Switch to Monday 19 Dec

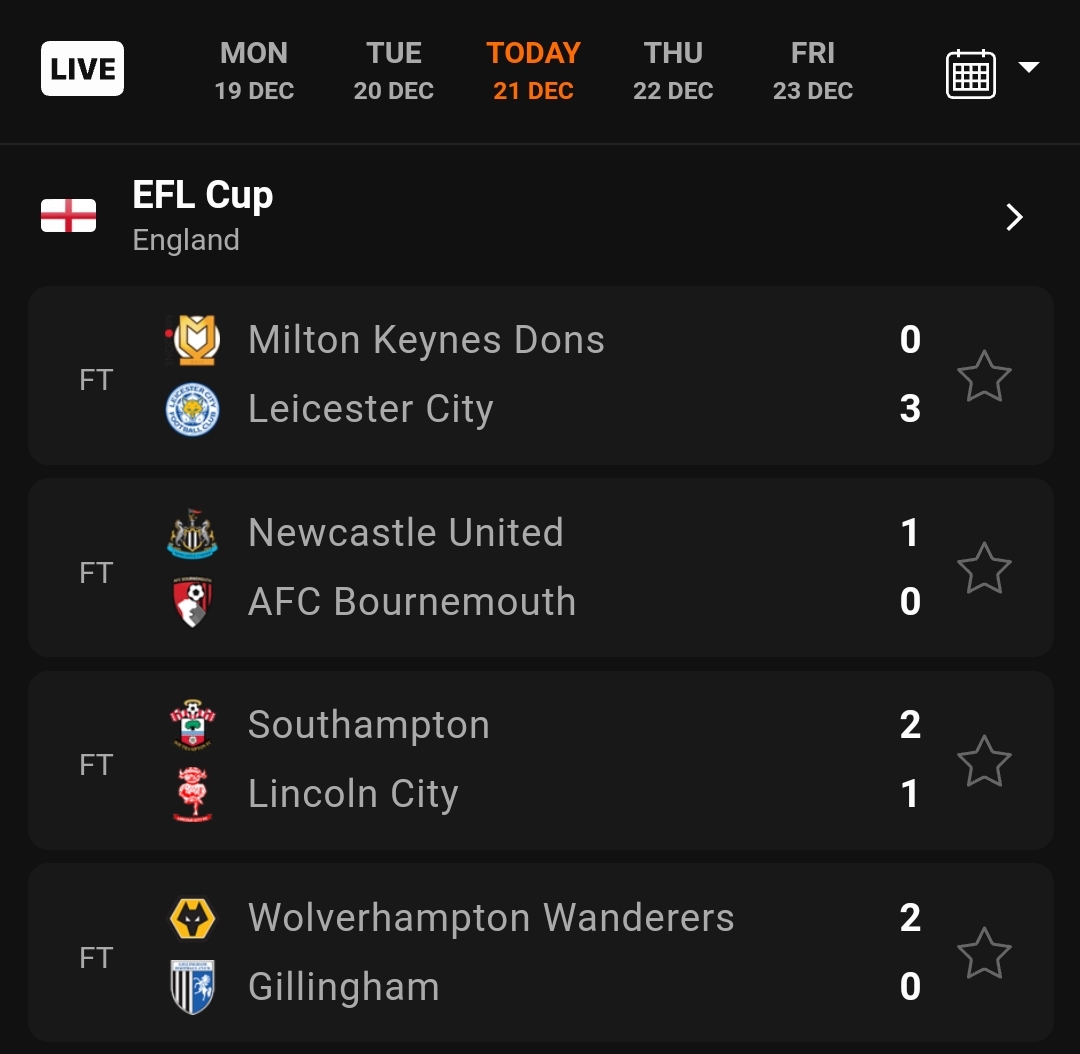254,71
